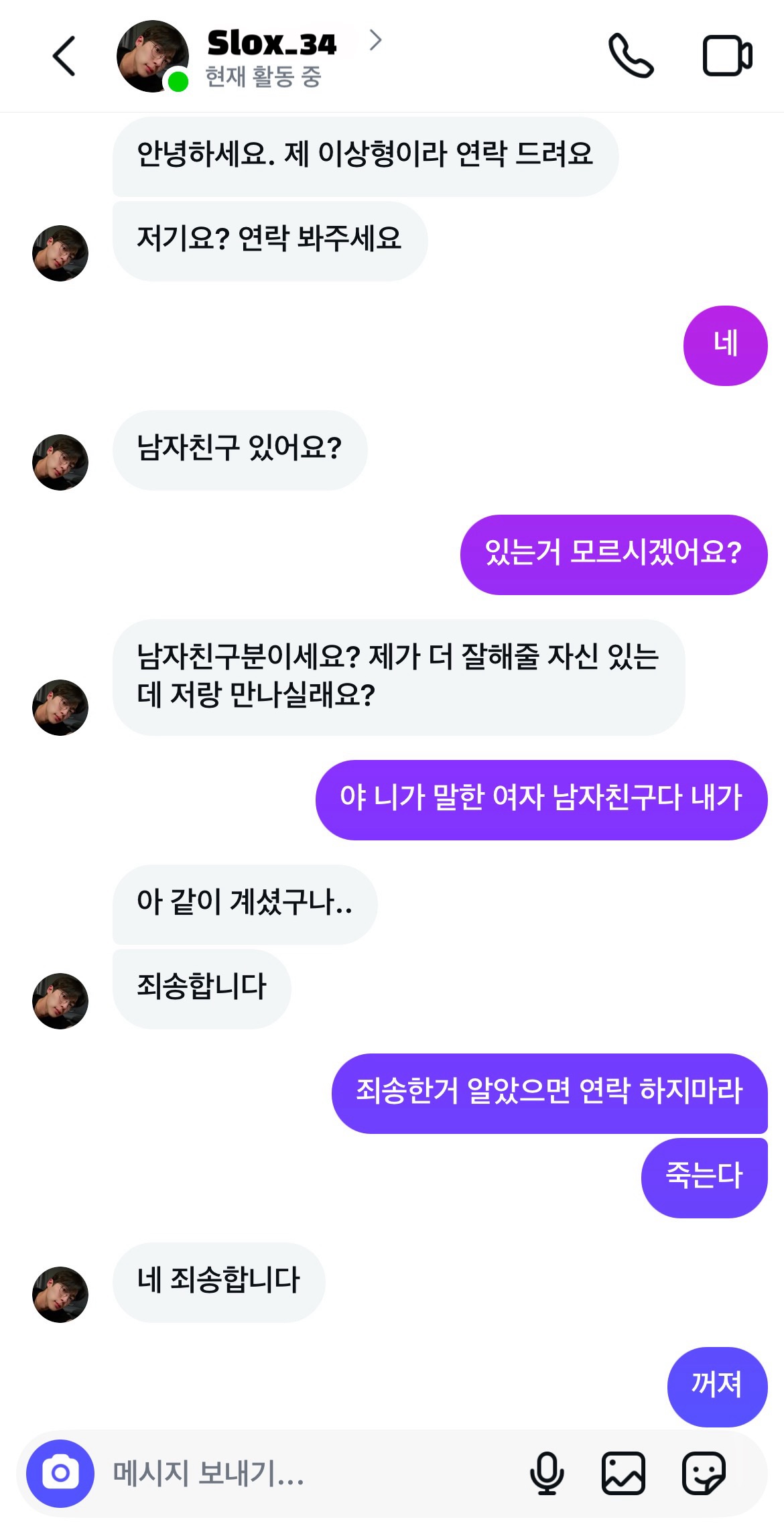This screenshot has width=784, height=1534.
Task: Start a video call with Slox_34
Action: (727, 56)
